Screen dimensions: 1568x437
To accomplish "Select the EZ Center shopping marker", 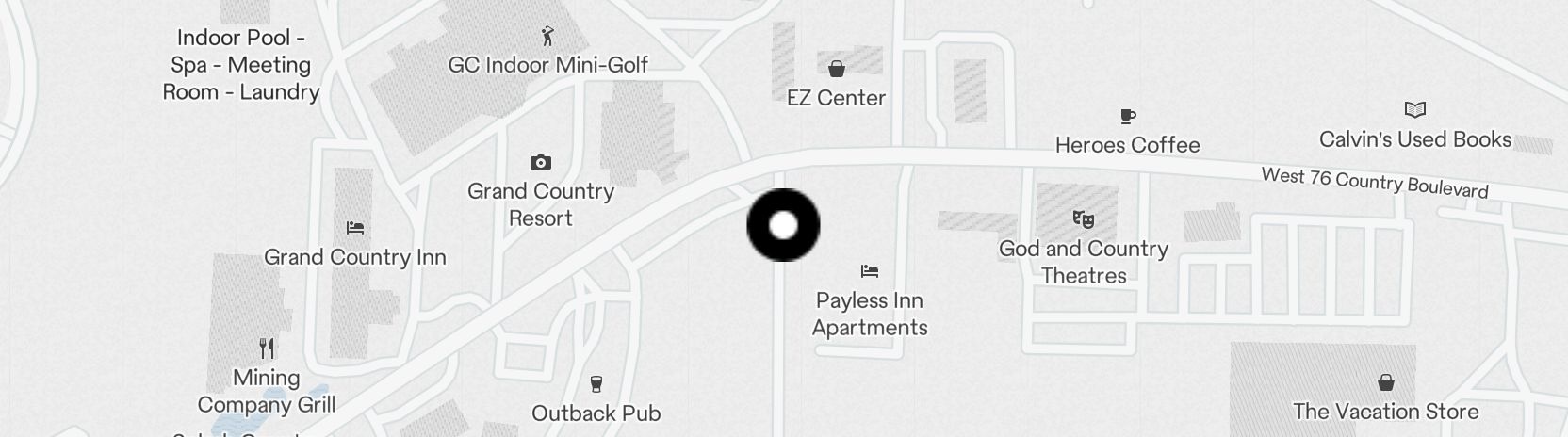I will tap(836, 69).
